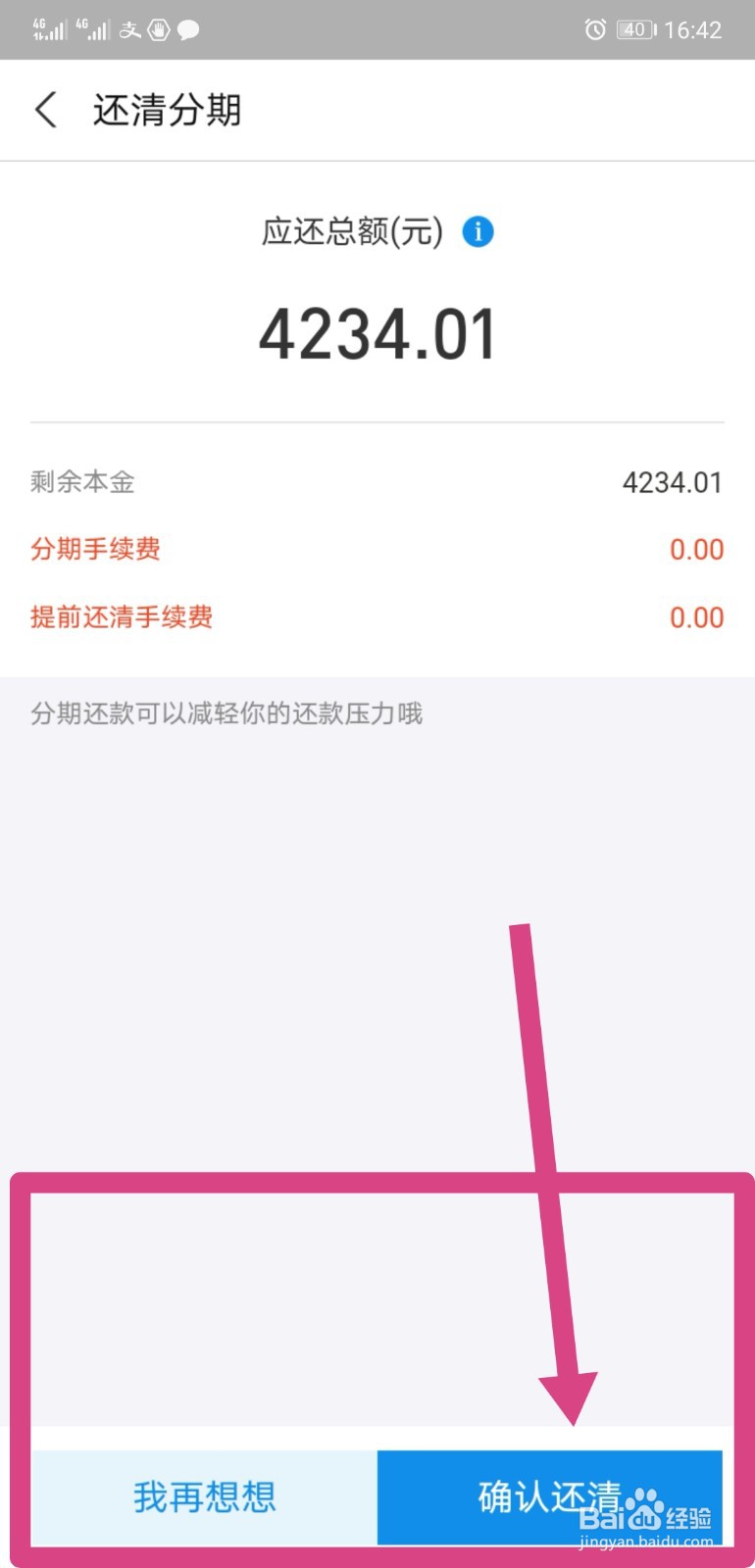Tap the info icon beside 应还总额
The image size is (755, 1568).
(x=478, y=232)
